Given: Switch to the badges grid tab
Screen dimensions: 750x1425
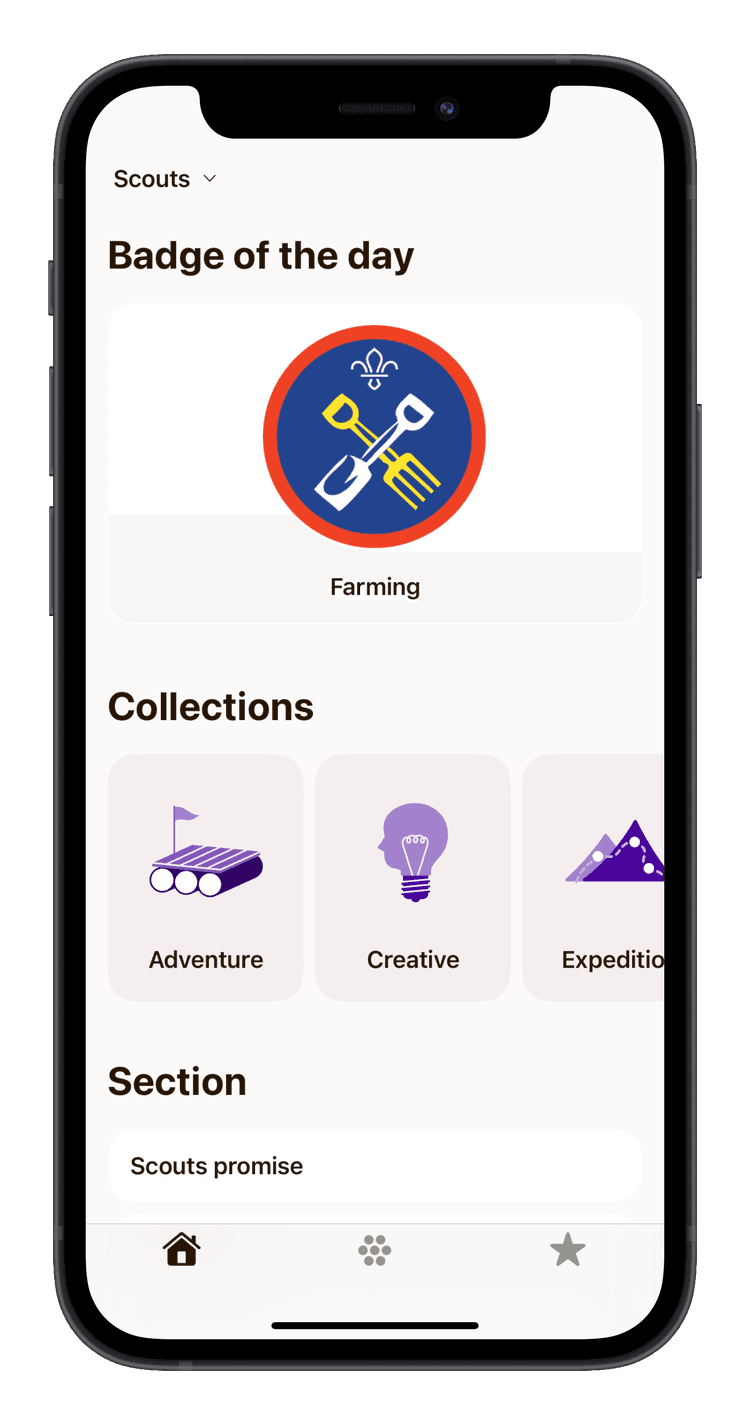Looking at the screenshot, I should [374, 1250].
